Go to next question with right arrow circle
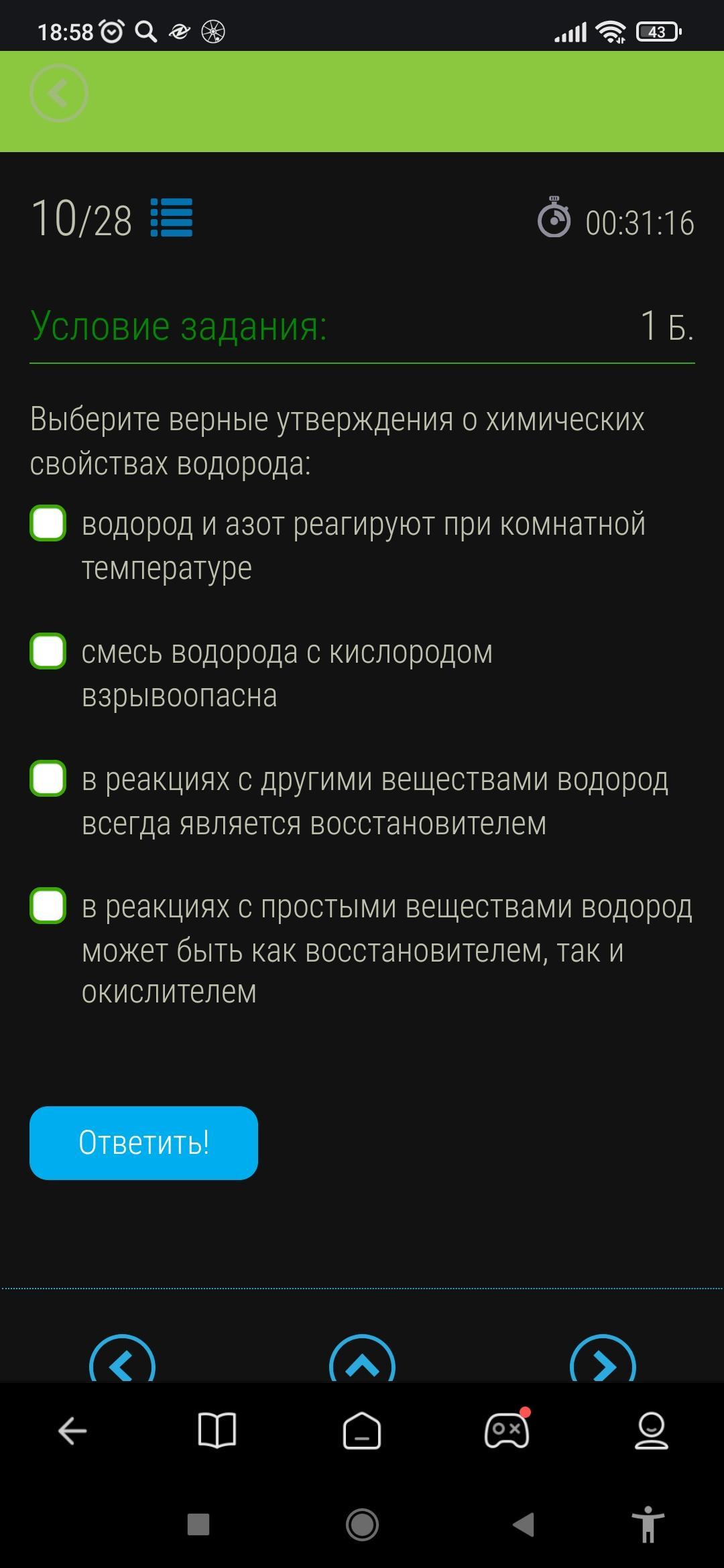The image size is (724, 1568). 603,1359
